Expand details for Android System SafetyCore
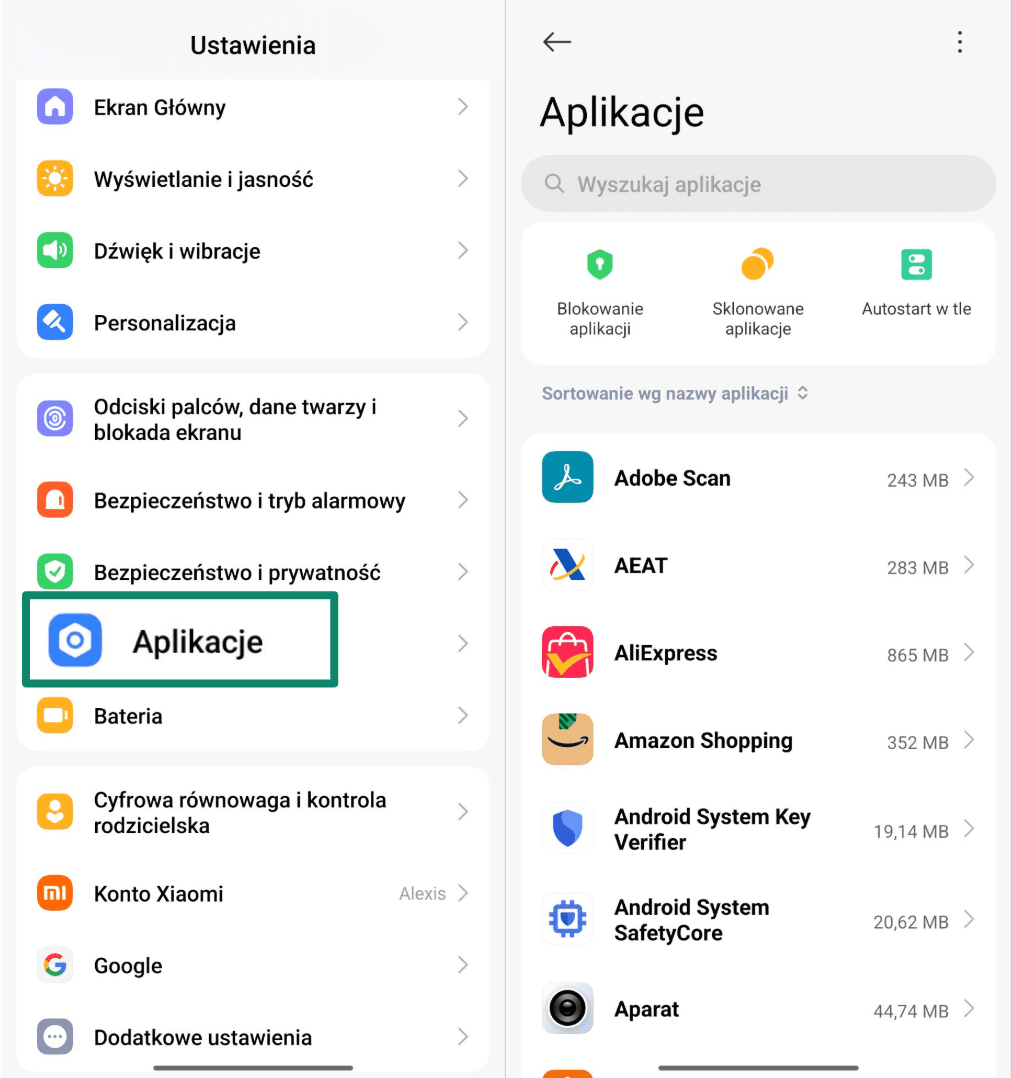The image size is (1012, 1078). 757,919
